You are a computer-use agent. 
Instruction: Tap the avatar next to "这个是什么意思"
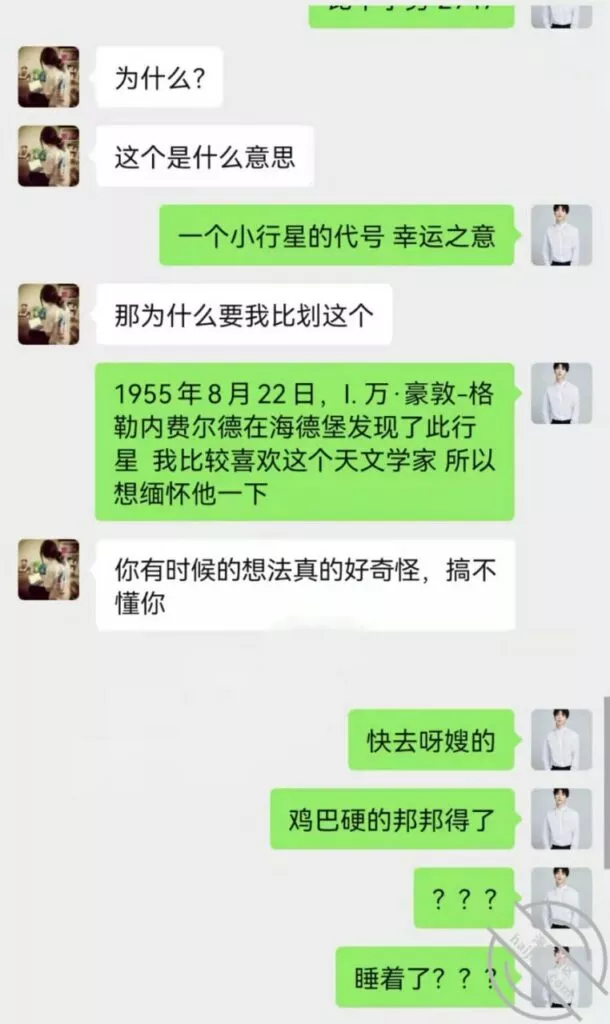click(x=48, y=156)
